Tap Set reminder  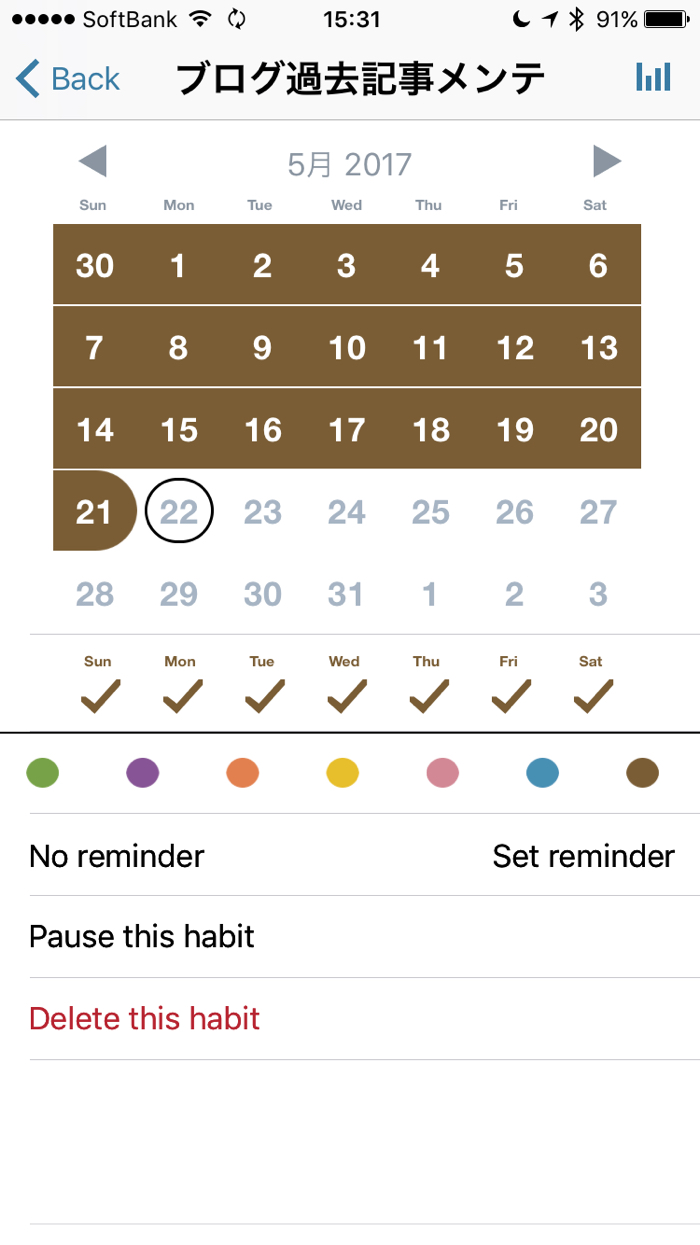pyautogui.click(x=583, y=856)
